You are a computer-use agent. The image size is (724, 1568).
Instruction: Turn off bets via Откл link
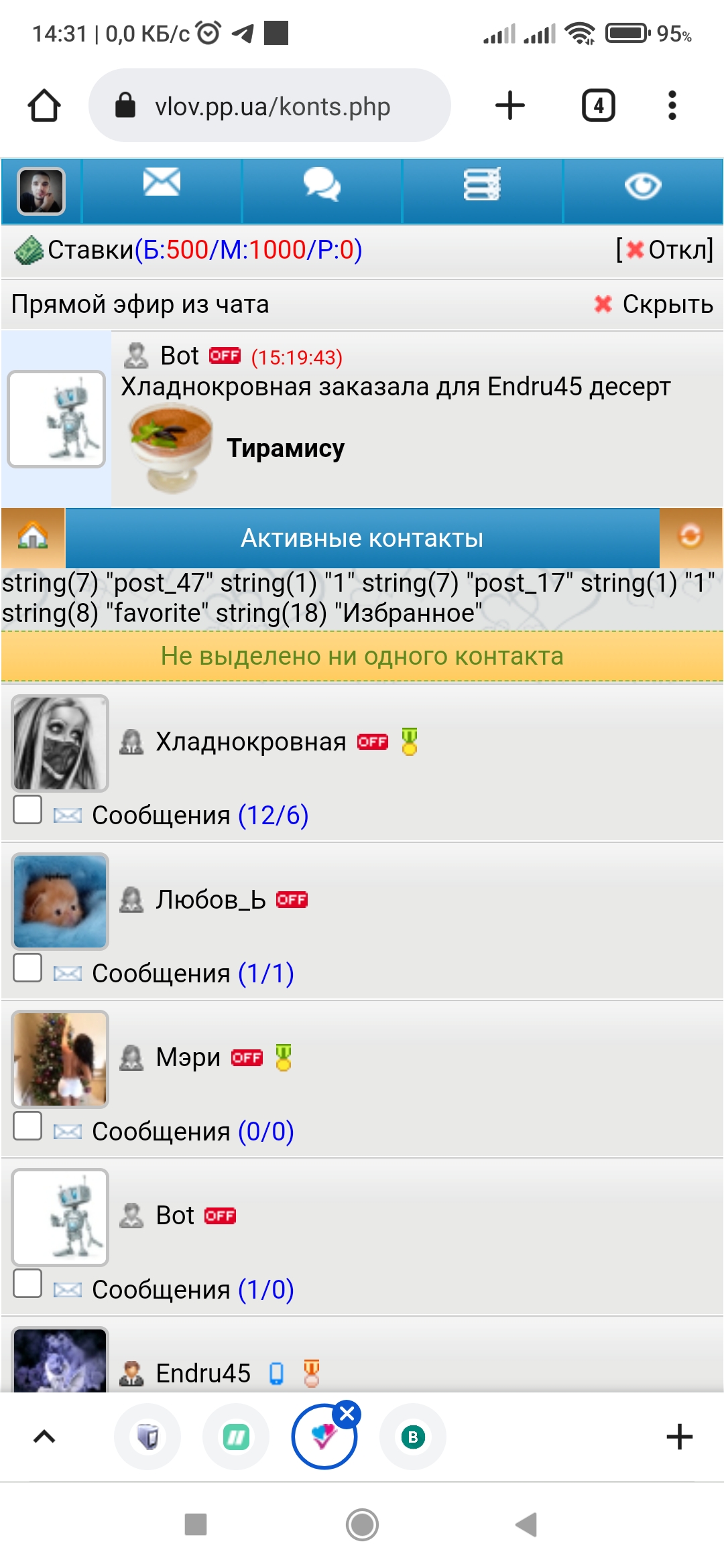[x=665, y=250]
